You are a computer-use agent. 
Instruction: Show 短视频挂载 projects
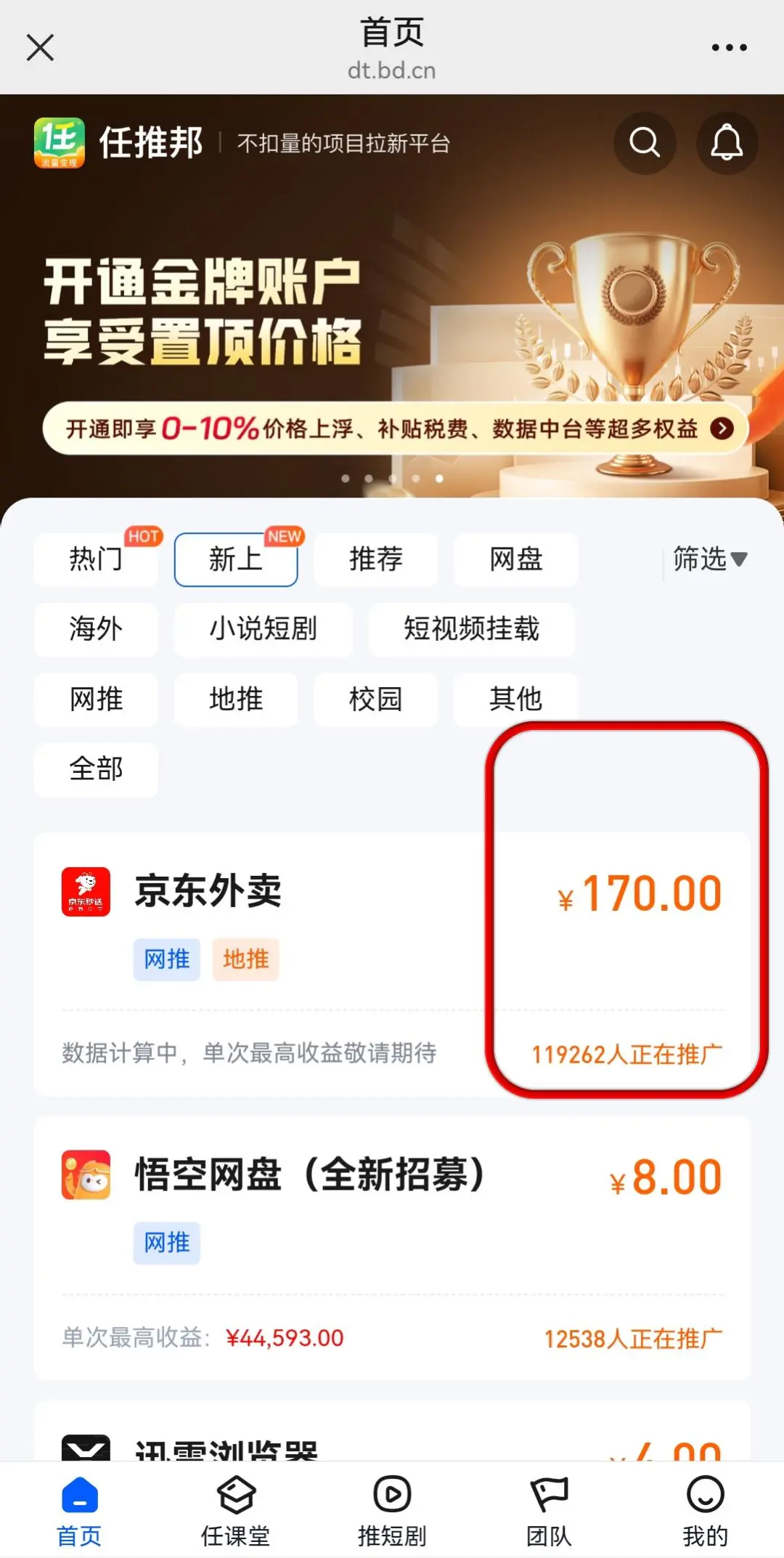click(x=471, y=629)
